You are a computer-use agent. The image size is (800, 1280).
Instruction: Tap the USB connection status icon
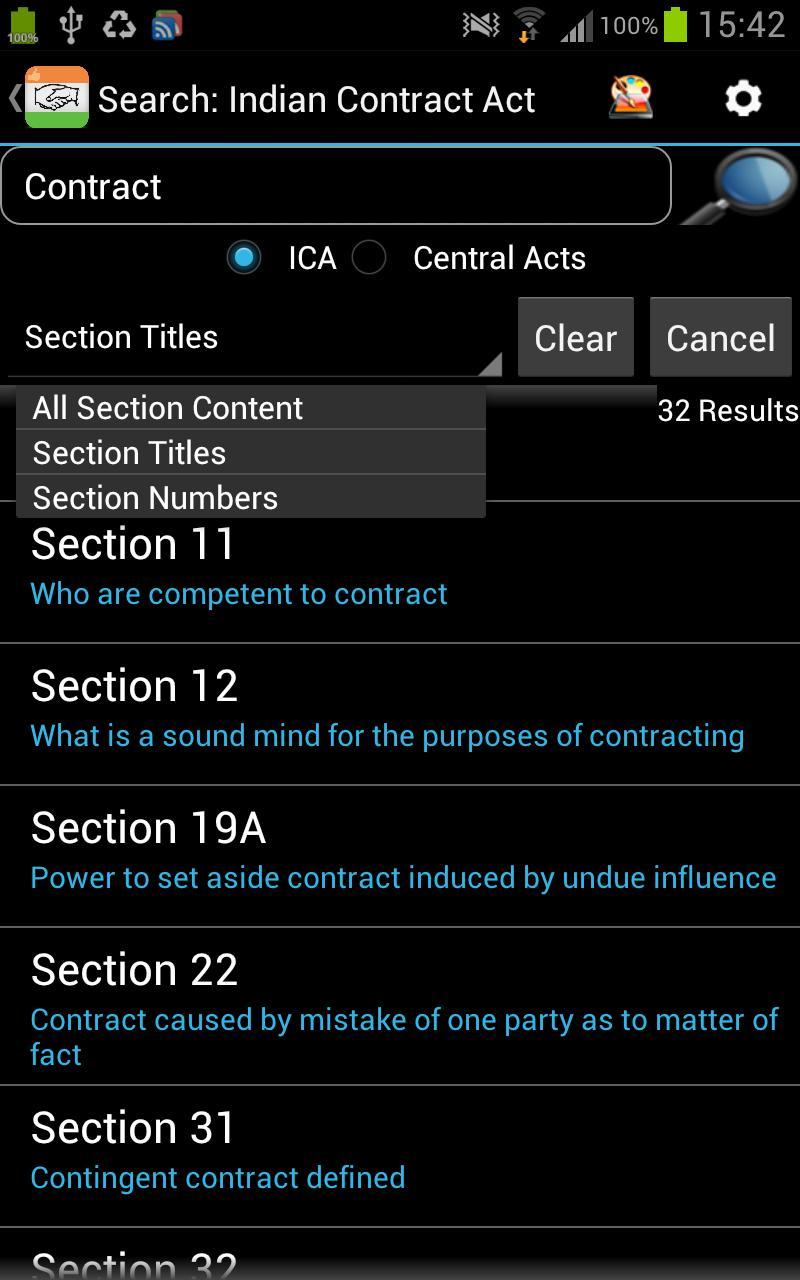point(69,21)
